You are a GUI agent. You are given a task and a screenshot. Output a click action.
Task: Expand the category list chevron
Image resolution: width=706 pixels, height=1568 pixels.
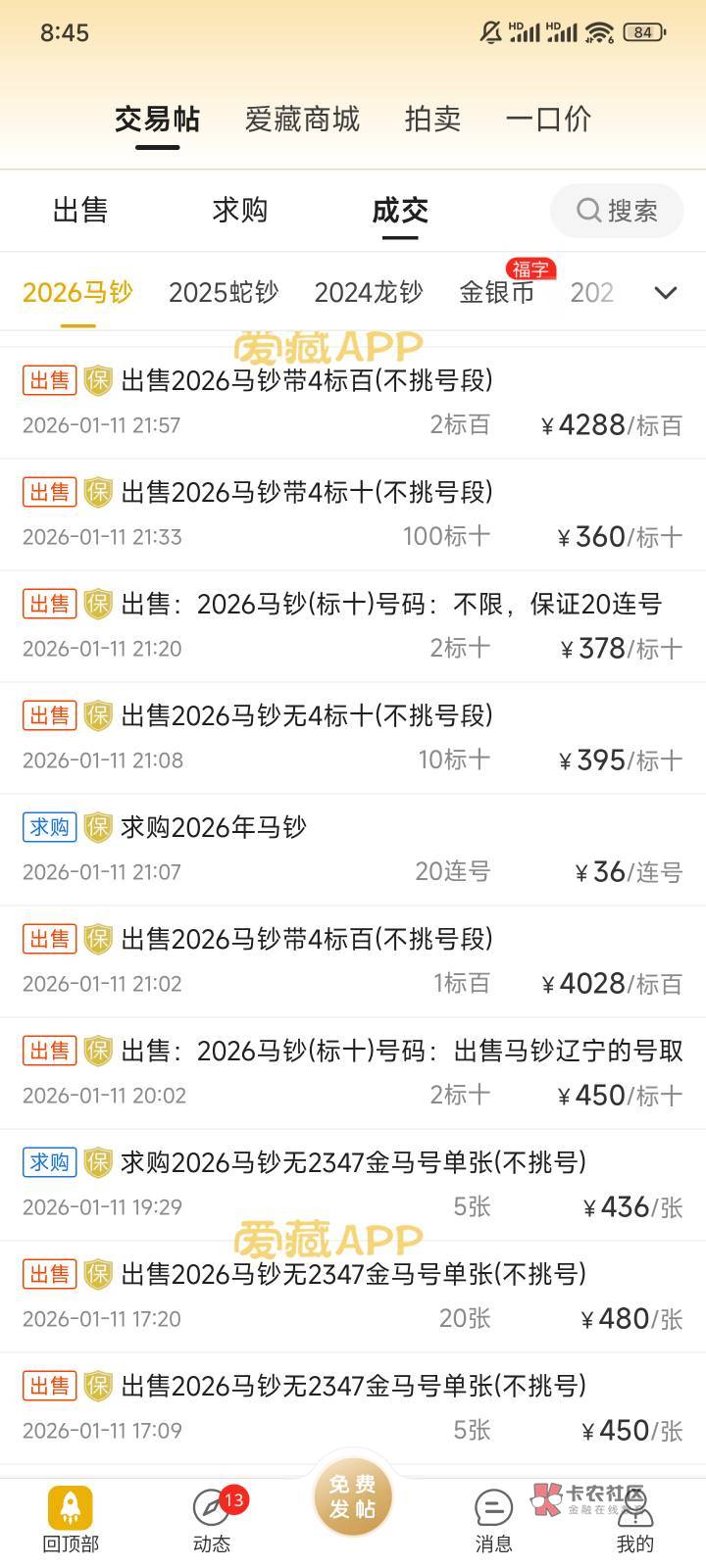[666, 292]
